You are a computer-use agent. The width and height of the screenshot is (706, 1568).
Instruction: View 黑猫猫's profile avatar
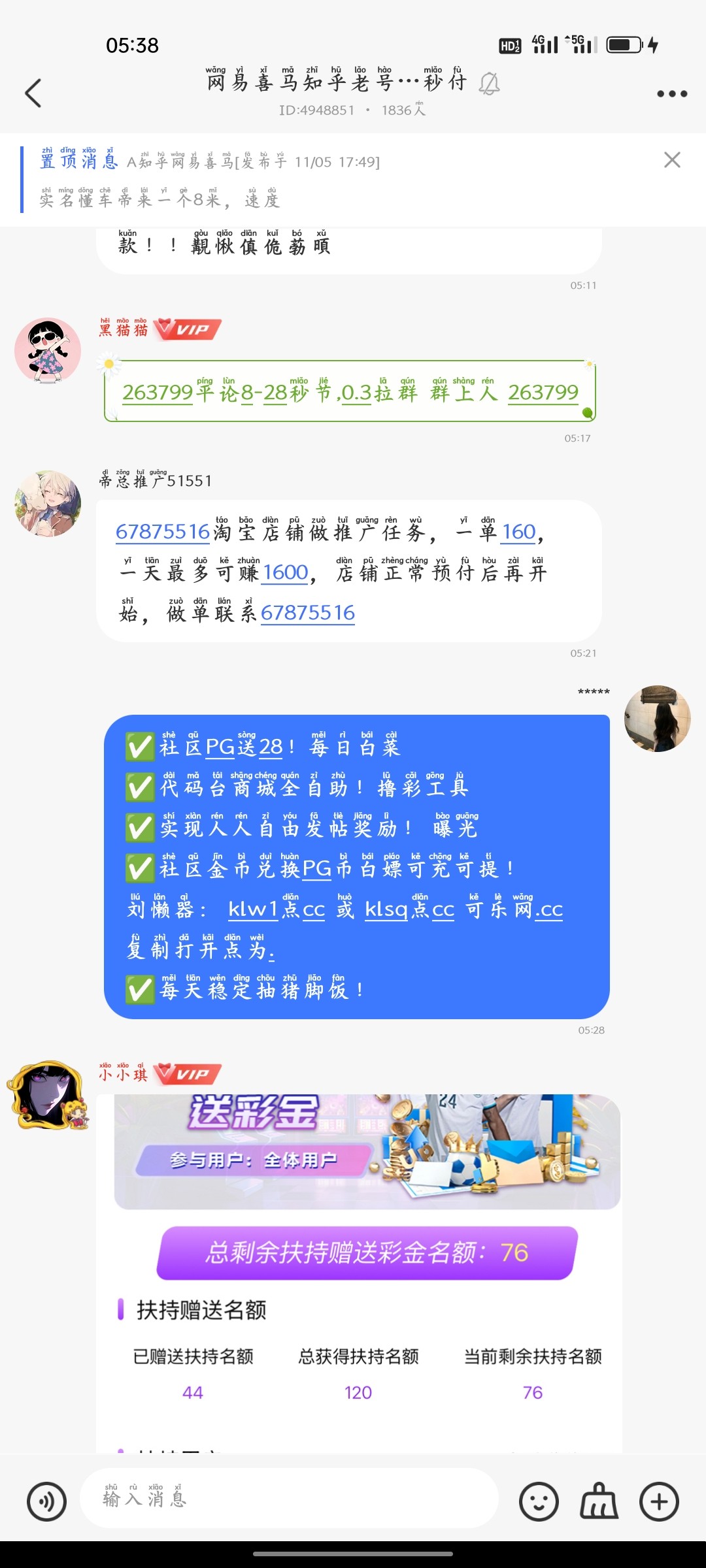[x=48, y=350]
